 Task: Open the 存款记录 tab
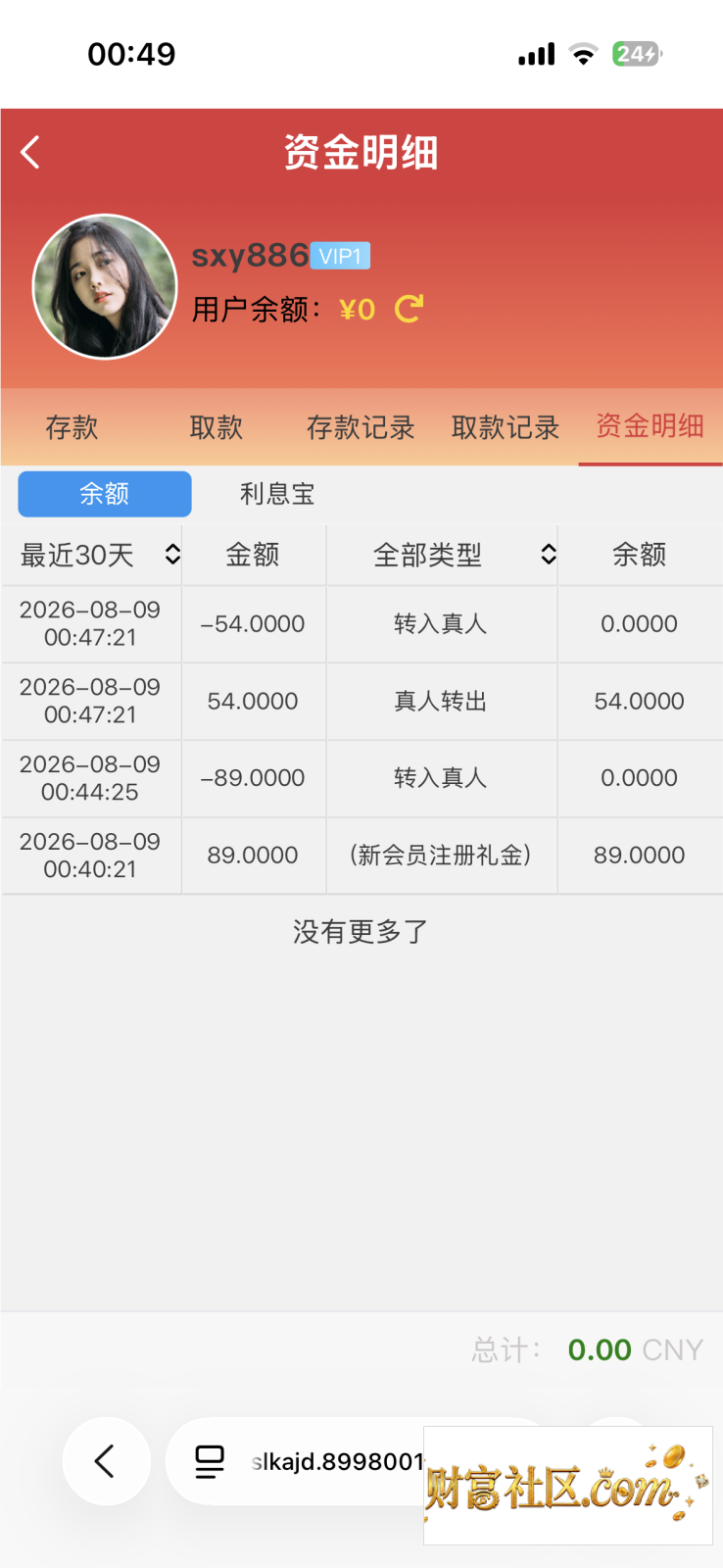361,427
